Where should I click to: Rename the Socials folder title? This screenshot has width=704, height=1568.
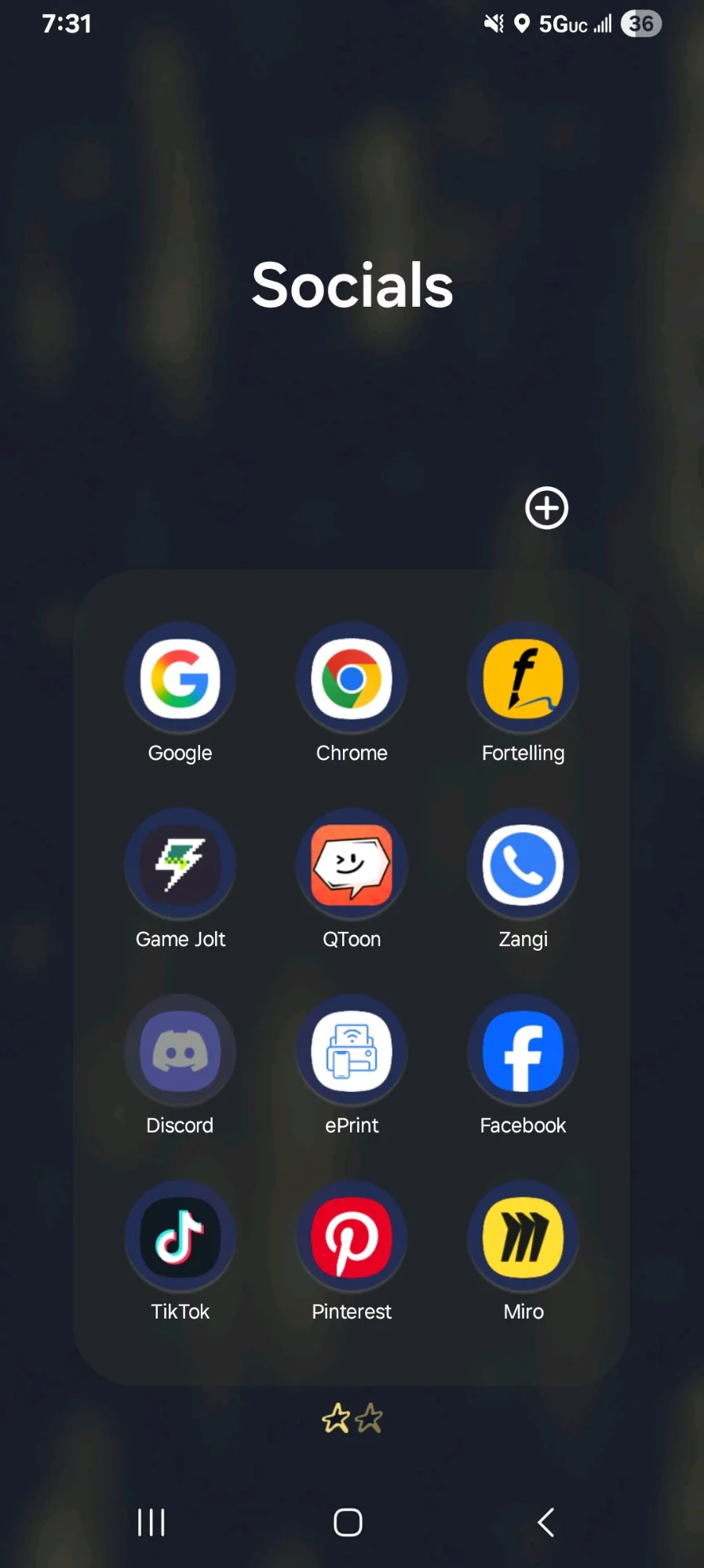(x=352, y=286)
